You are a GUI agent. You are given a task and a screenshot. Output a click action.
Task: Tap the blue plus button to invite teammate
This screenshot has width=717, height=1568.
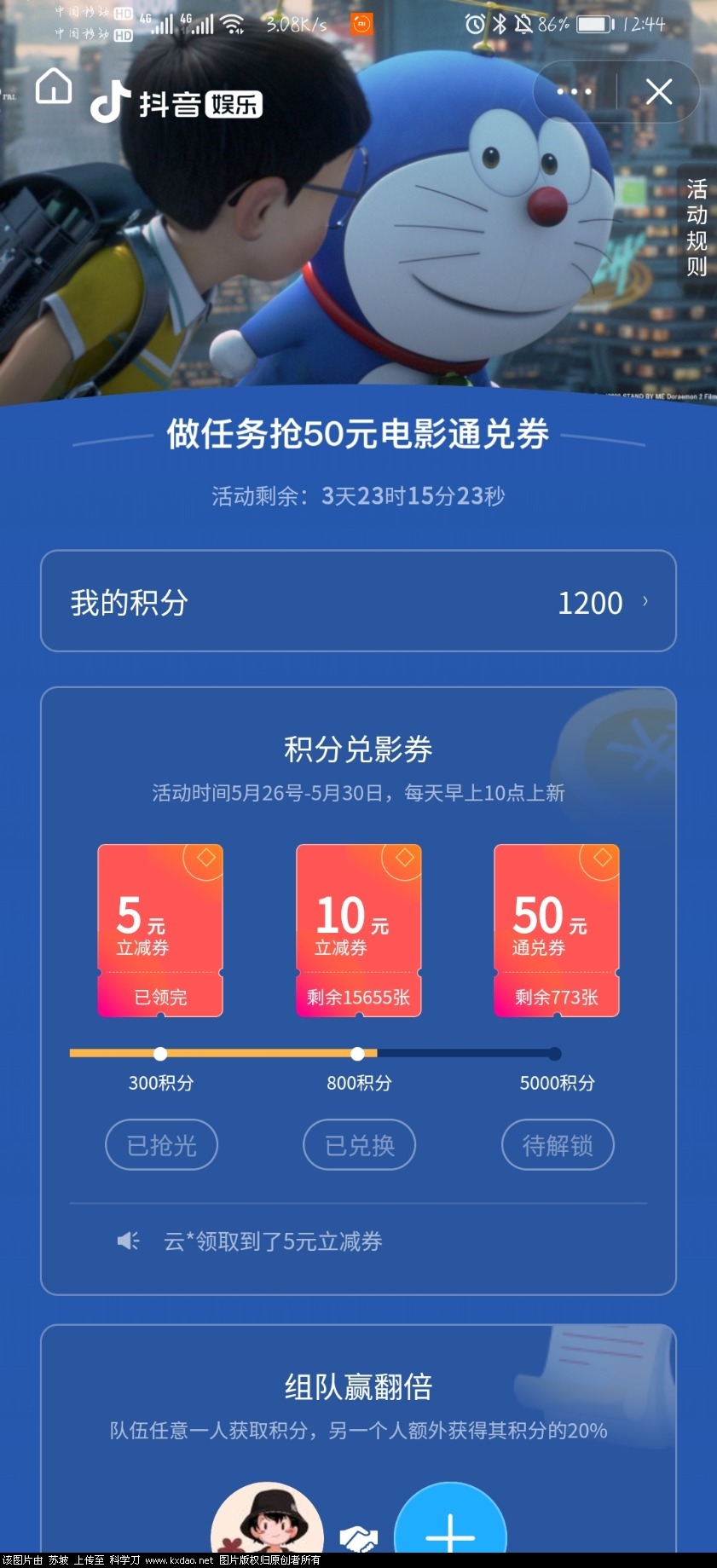(x=449, y=1536)
